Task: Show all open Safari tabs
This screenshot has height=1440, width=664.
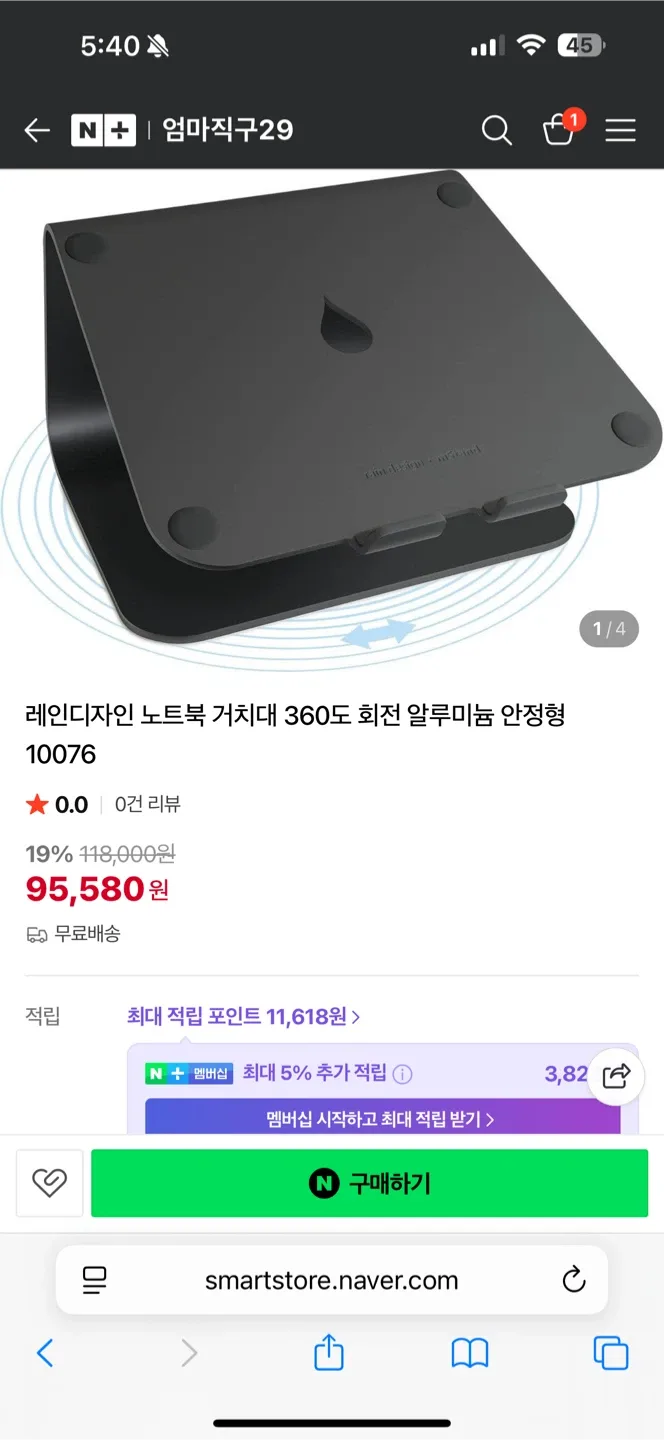Action: click(x=610, y=1354)
